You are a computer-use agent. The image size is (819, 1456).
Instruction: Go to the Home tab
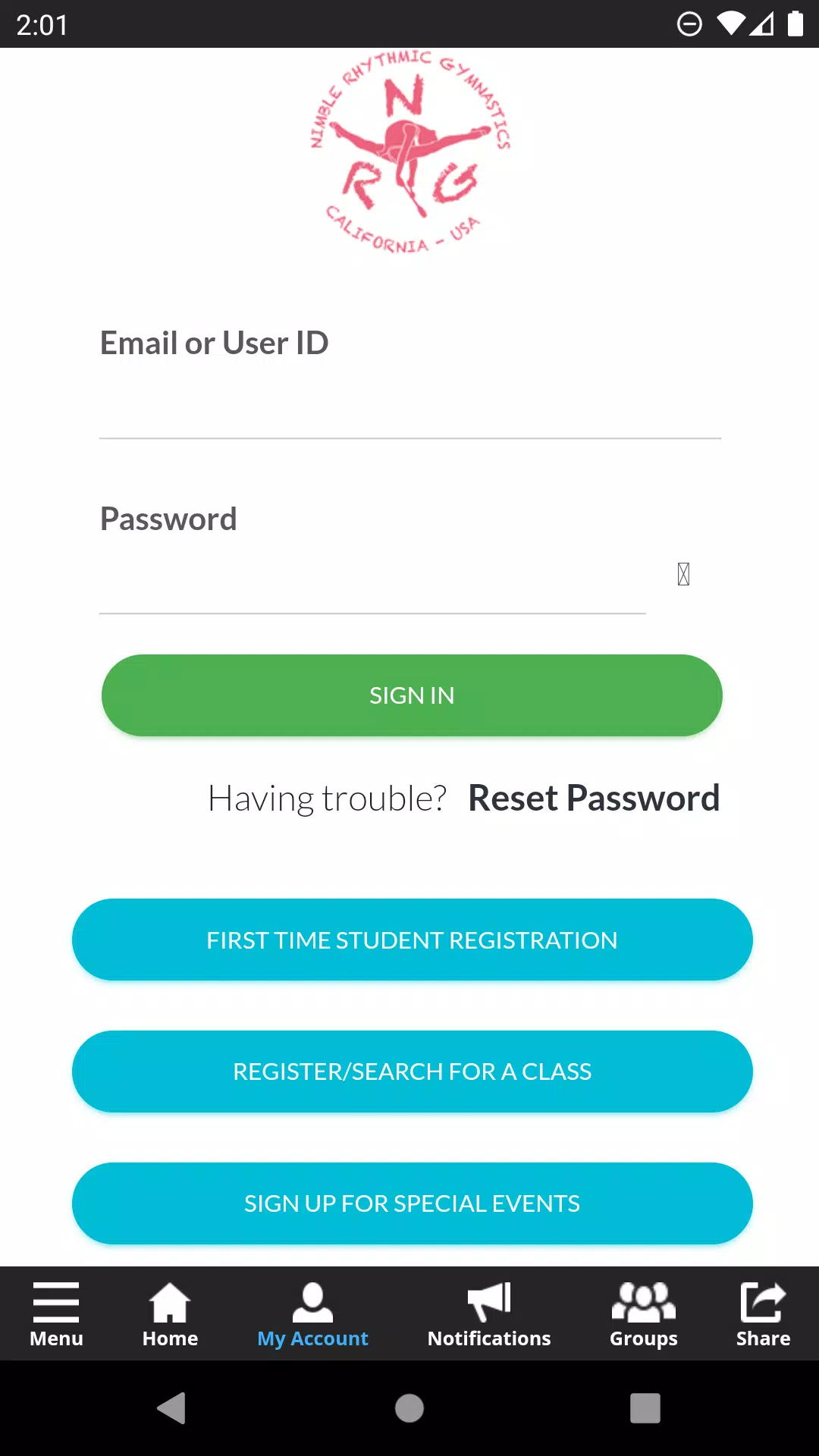click(x=170, y=1314)
